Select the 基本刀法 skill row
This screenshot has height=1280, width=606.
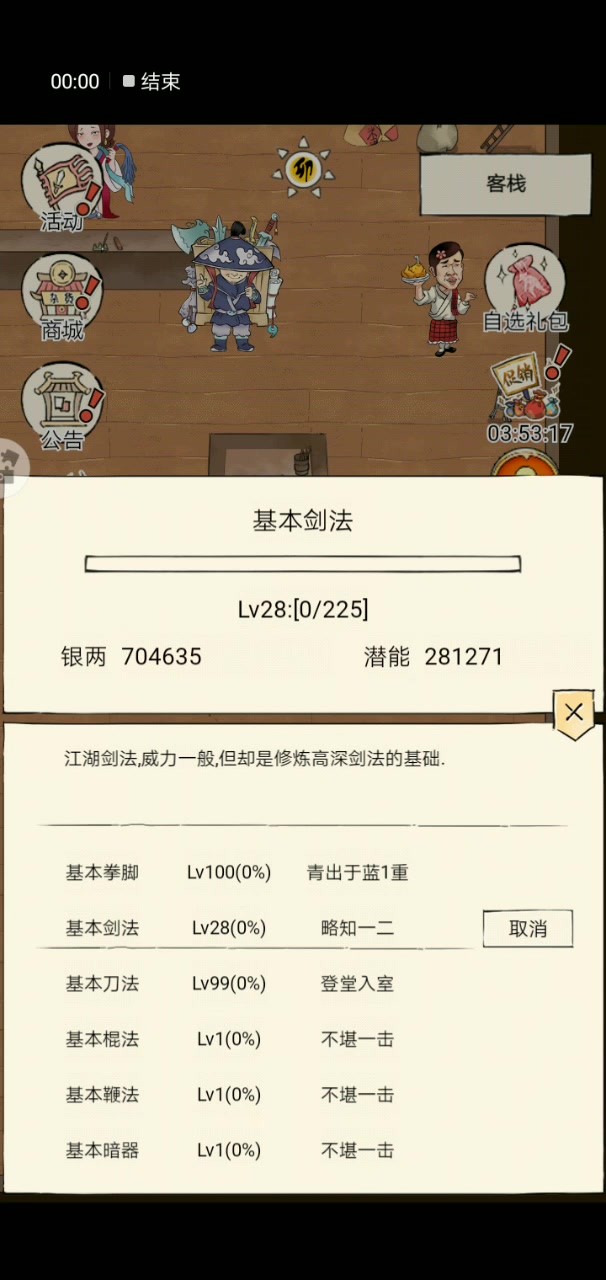(229, 983)
